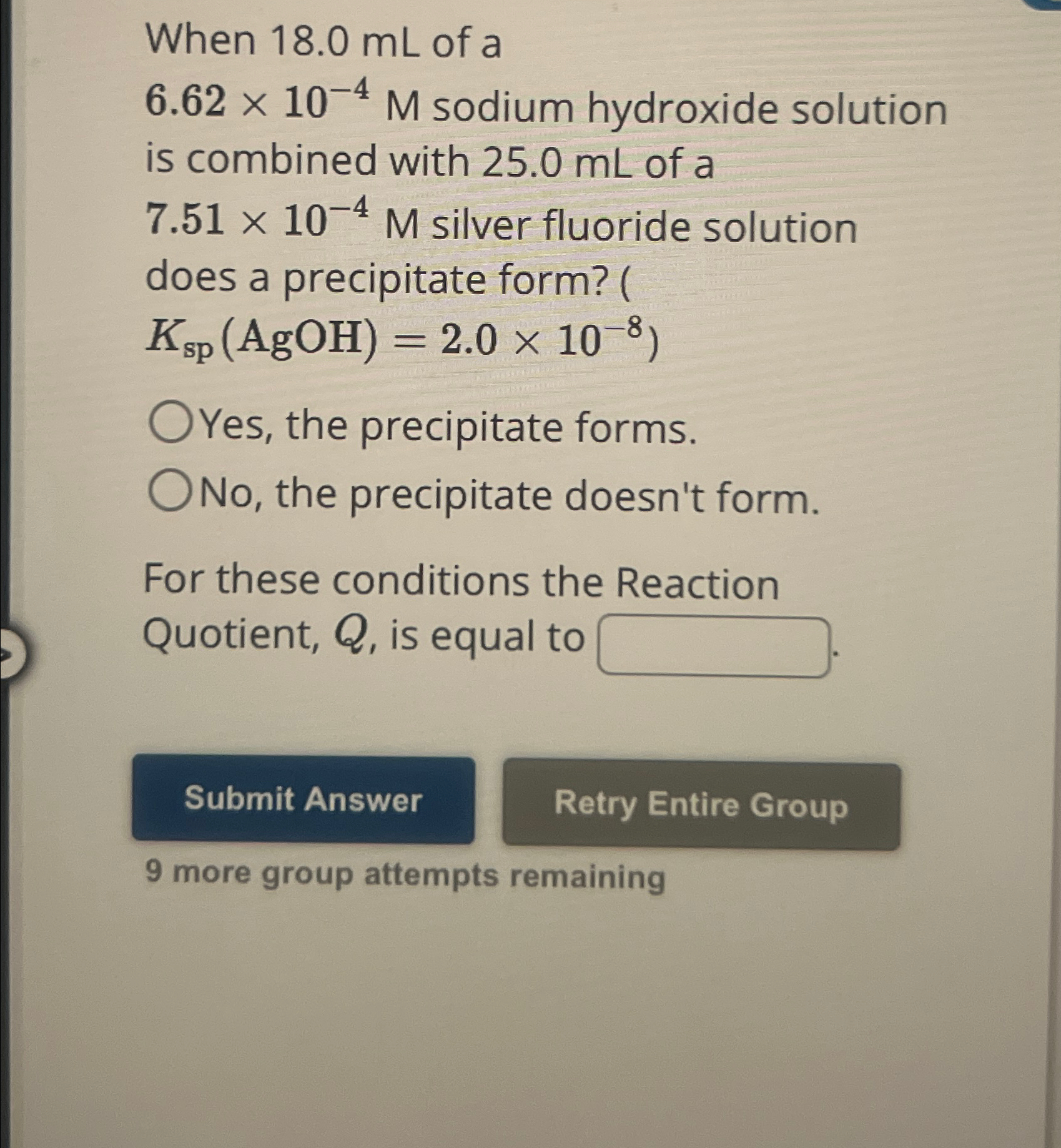Tap Retry Entire Group button
The image size is (1061, 1148).
[x=701, y=804]
